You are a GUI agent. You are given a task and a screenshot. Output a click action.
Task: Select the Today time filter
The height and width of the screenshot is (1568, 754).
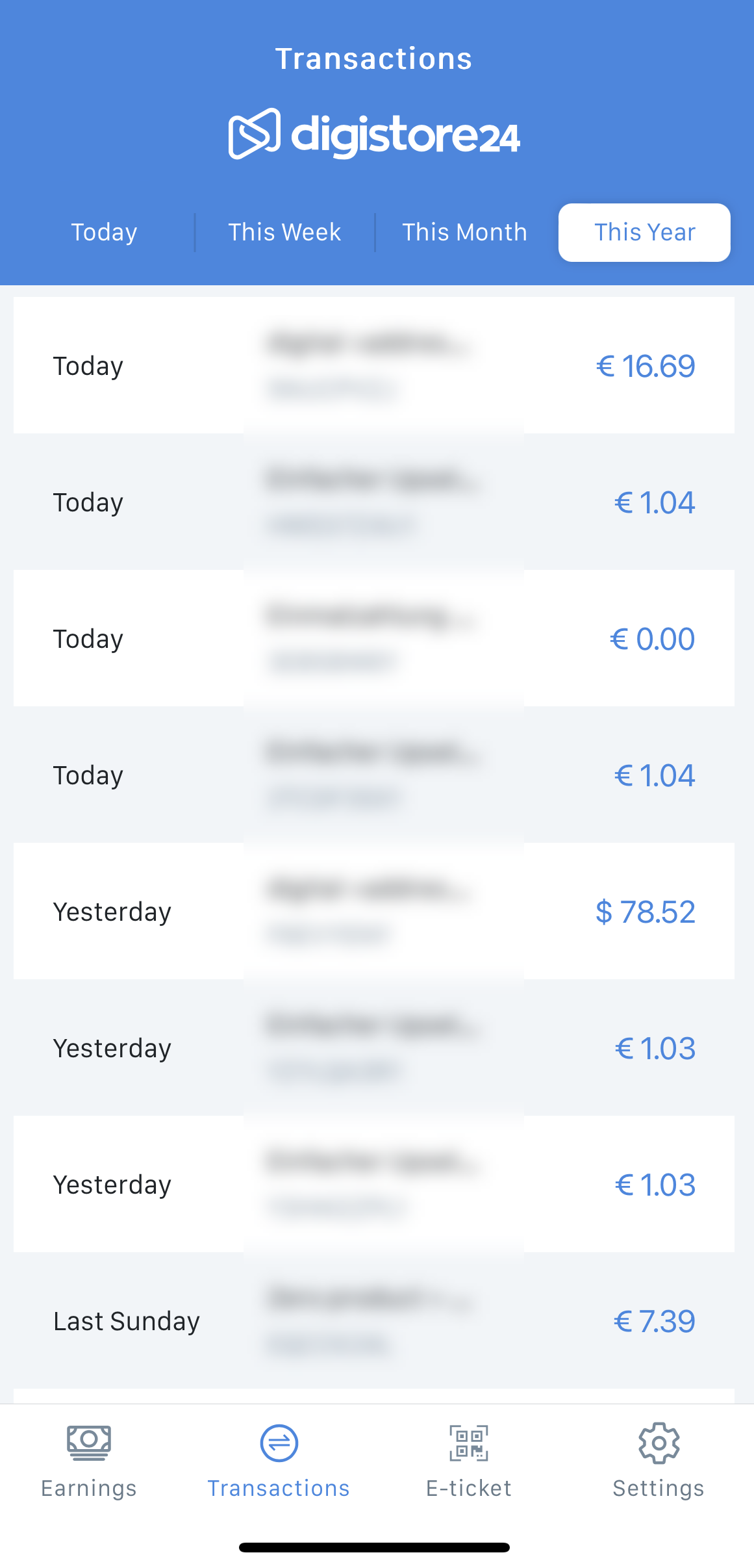click(x=104, y=232)
